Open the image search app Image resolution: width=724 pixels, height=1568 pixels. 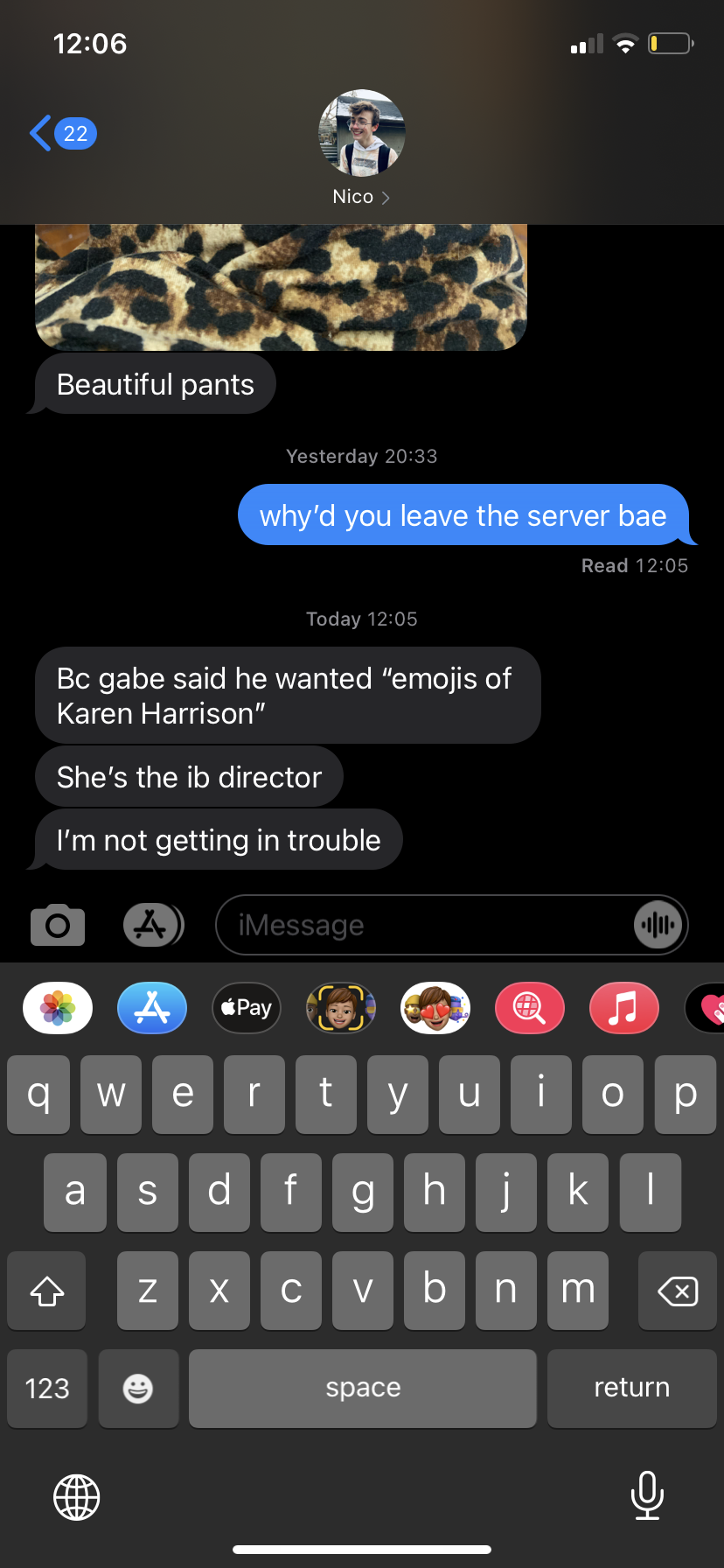pos(530,1008)
